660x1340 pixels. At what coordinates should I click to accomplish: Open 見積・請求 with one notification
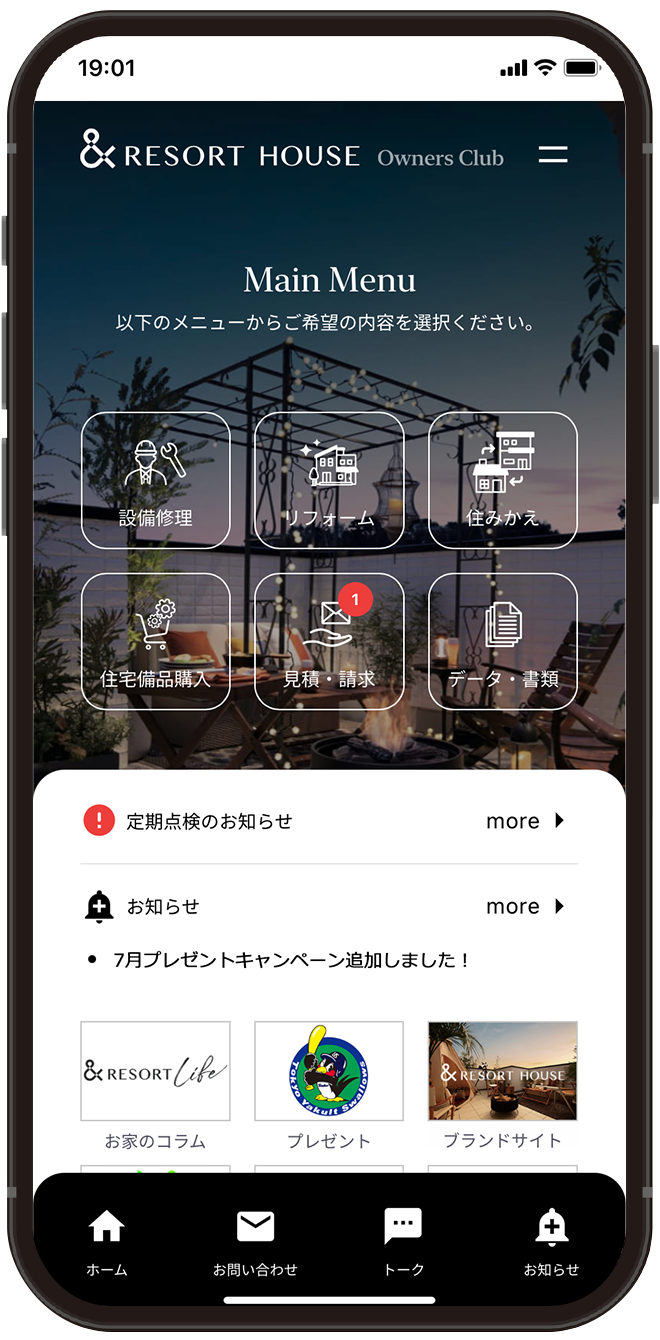pyautogui.click(x=329, y=641)
